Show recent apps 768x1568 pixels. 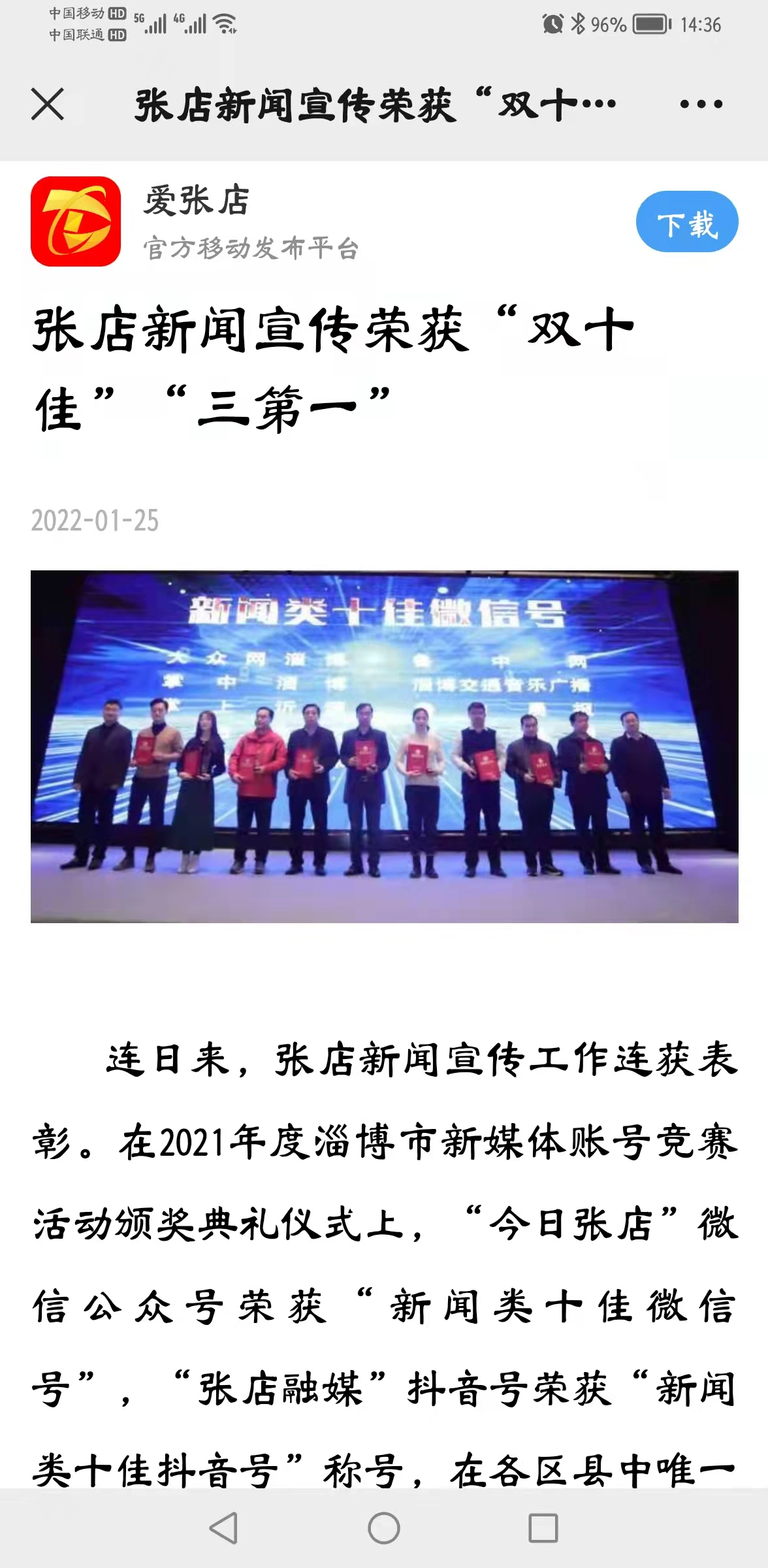click(543, 1529)
